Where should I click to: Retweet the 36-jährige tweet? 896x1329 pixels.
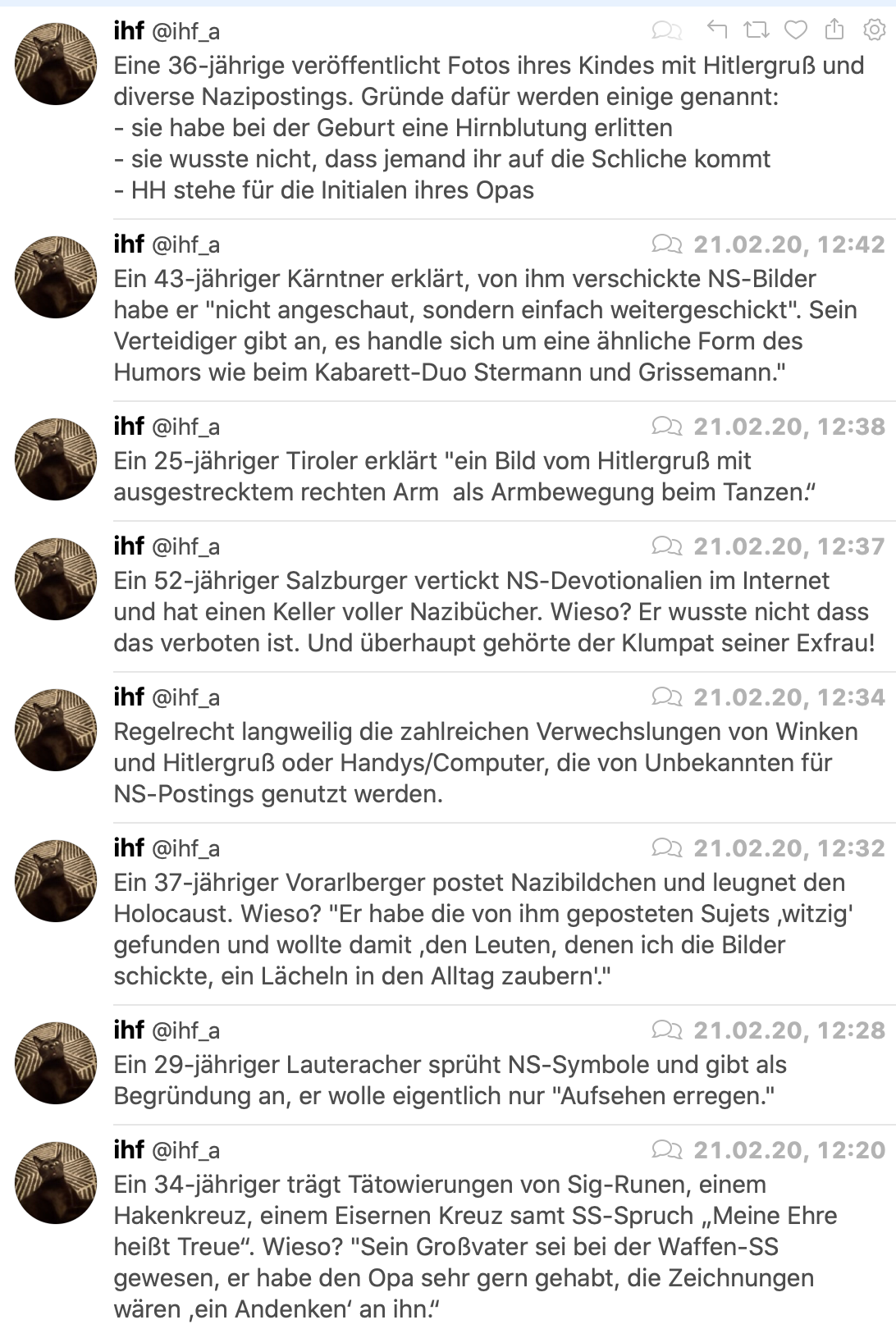756,31
